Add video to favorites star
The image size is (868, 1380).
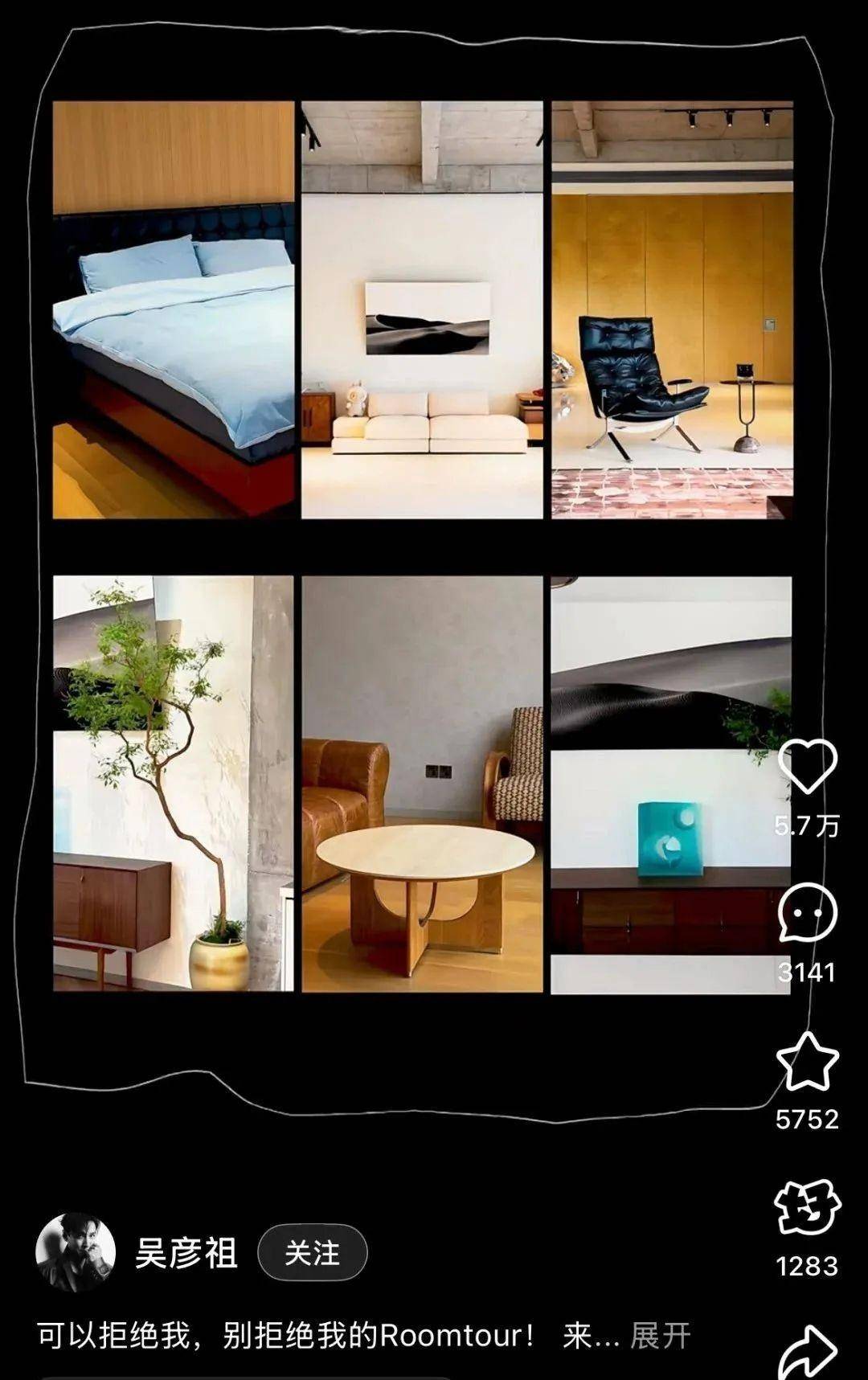807,1061
